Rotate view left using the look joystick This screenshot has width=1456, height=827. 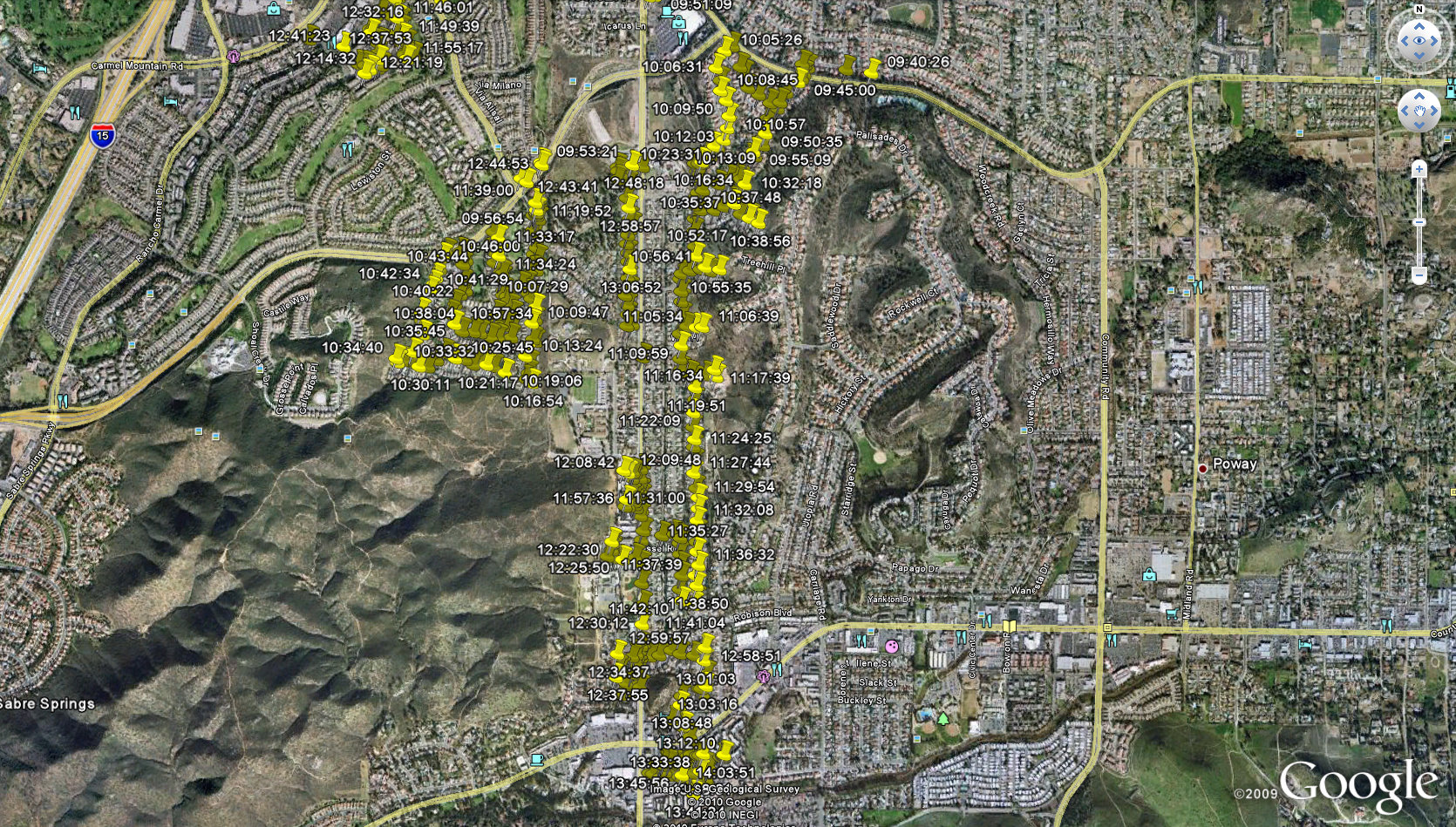pos(1403,41)
